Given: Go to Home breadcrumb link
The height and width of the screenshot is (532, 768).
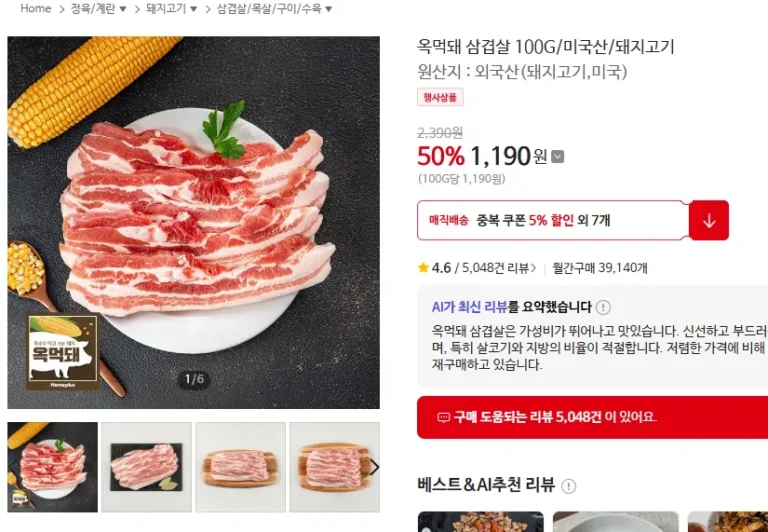Looking at the screenshot, I should click(35, 8).
